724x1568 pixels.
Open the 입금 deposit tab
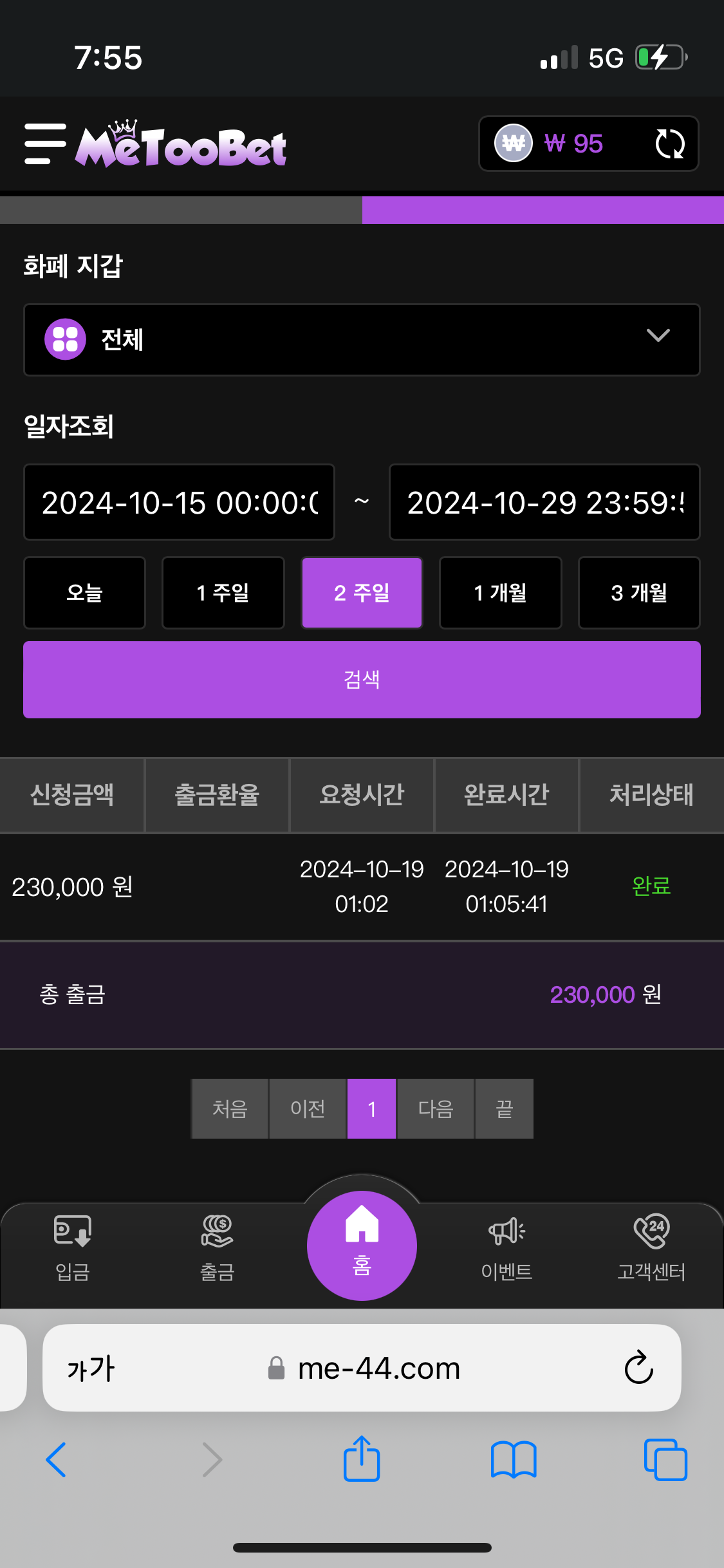tap(72, 1247)
